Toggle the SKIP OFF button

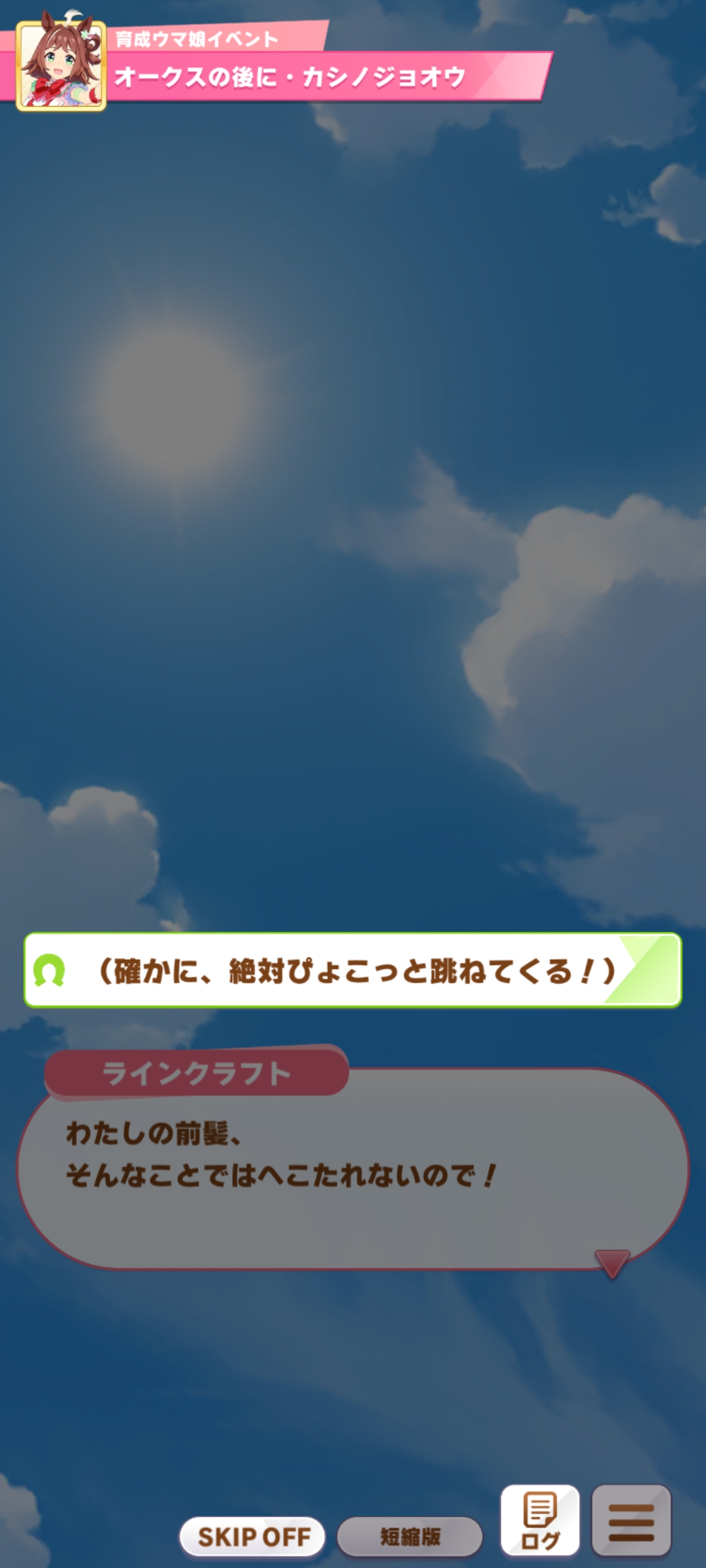coord(252,1537)
